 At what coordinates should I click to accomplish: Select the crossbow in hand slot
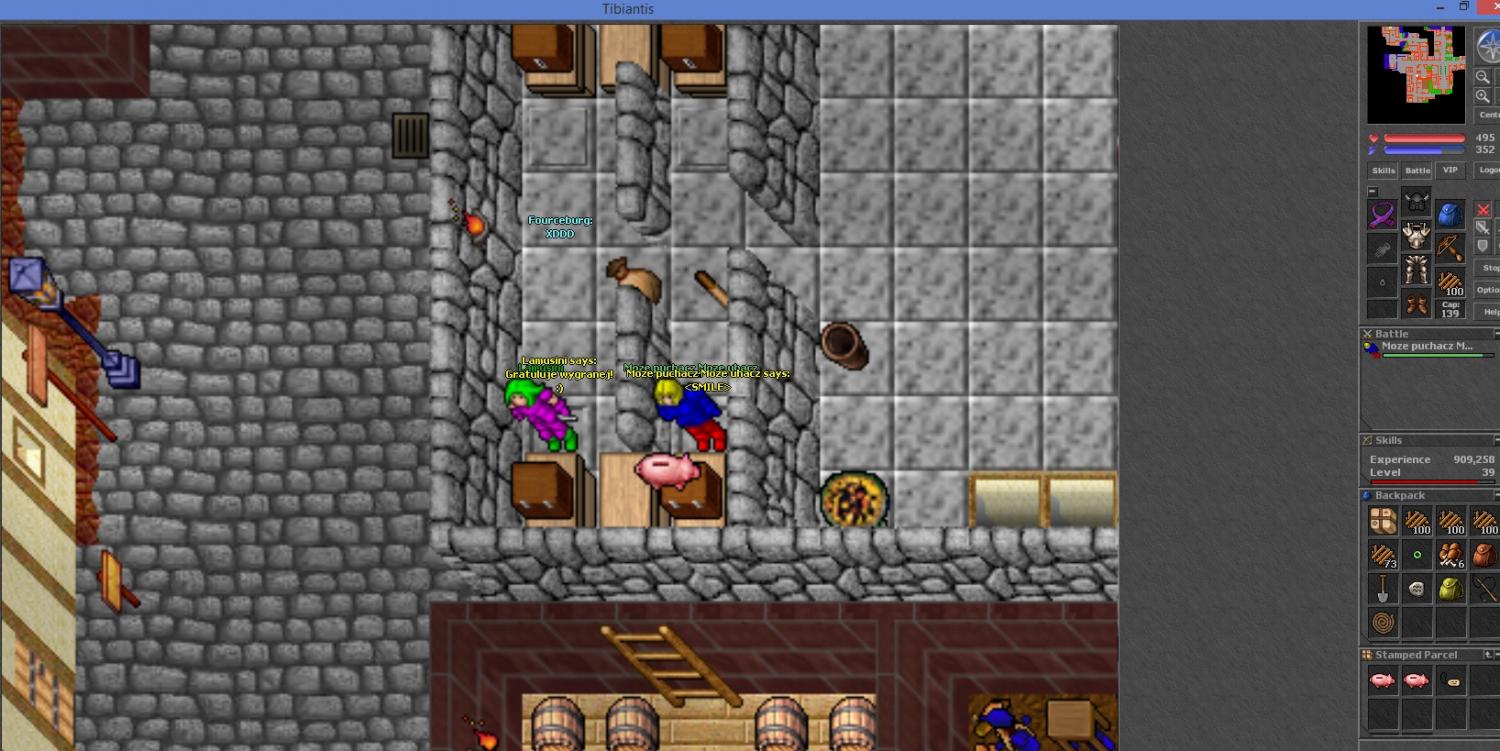coord(1450,247)
